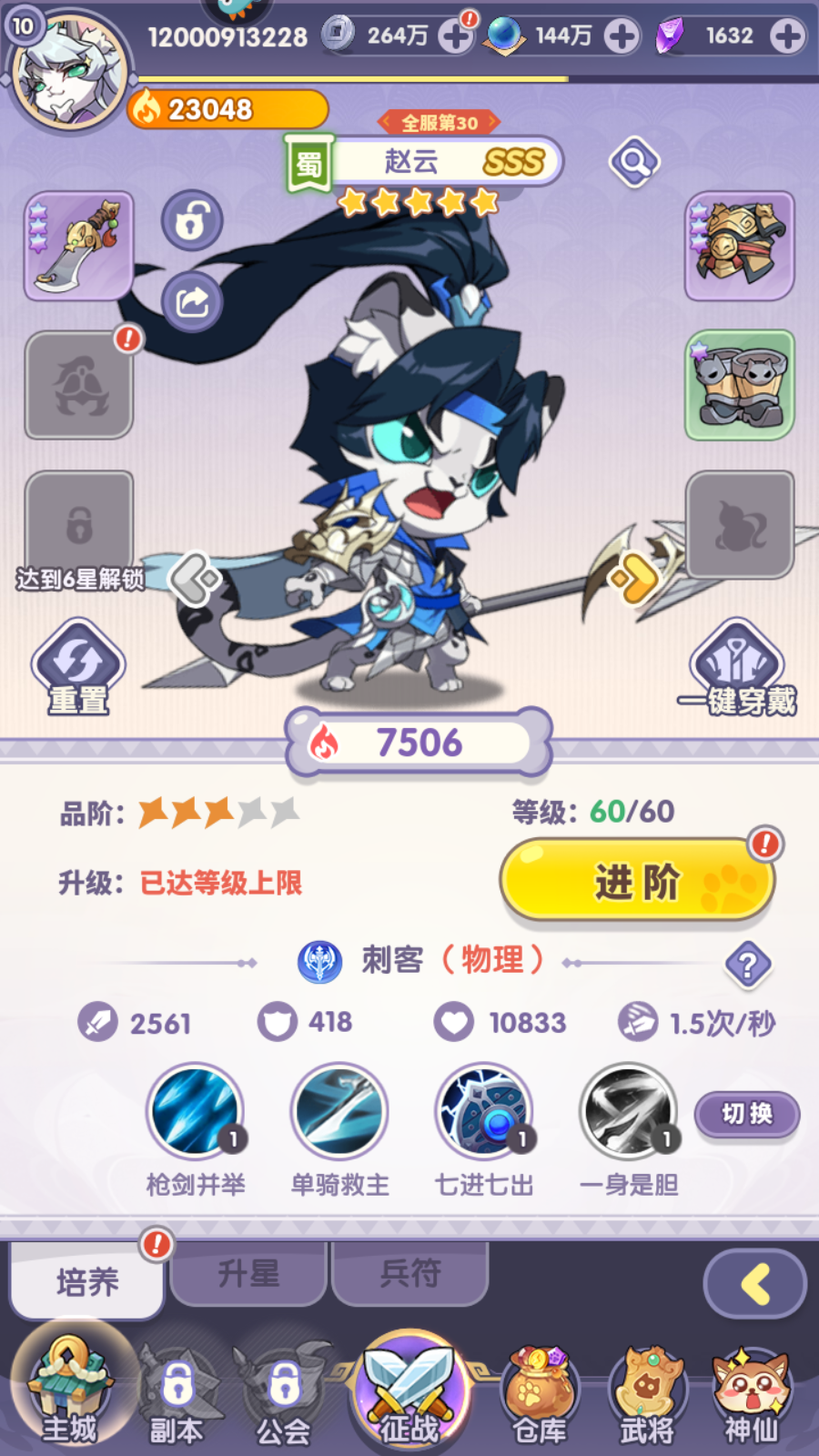The width and height of the screenshot is (819, 1456).
Task: Go back with the yellow arrow button
Action: pyautogui.click(x=754, y=1284)
